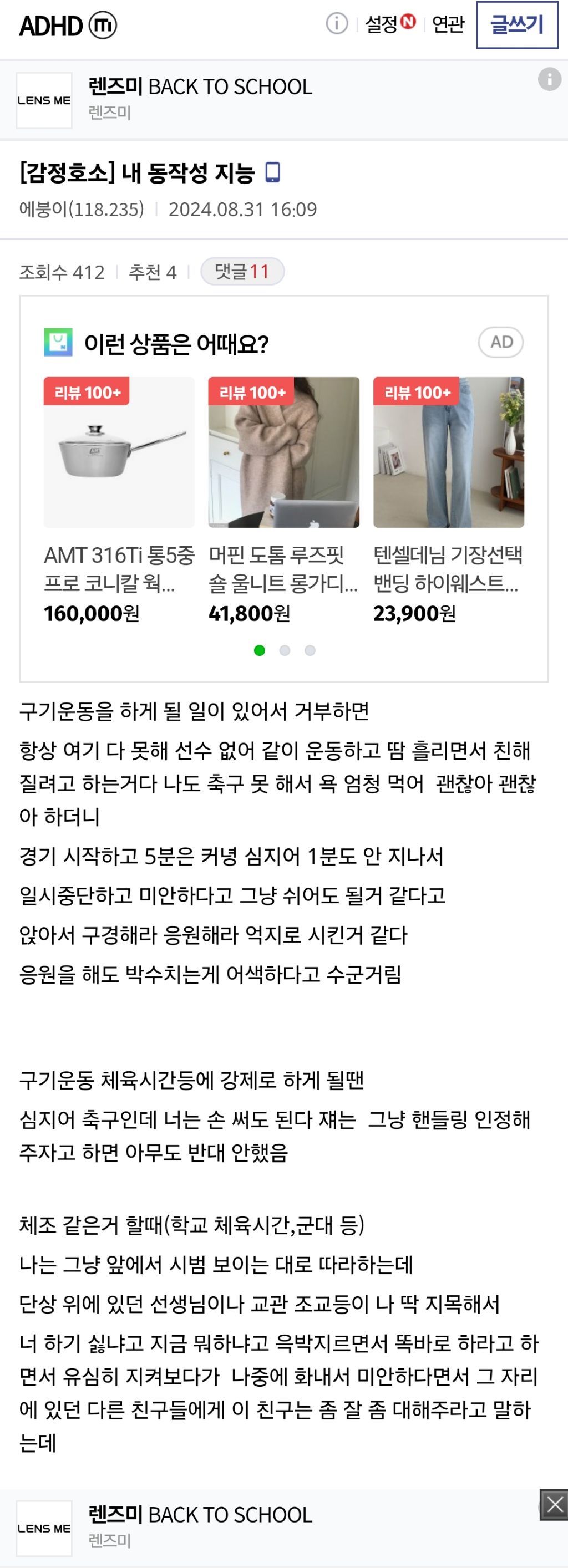Jump to the 댓글 11 comments chip
This screenshot has width=568, height=1568.
(242, 272)
